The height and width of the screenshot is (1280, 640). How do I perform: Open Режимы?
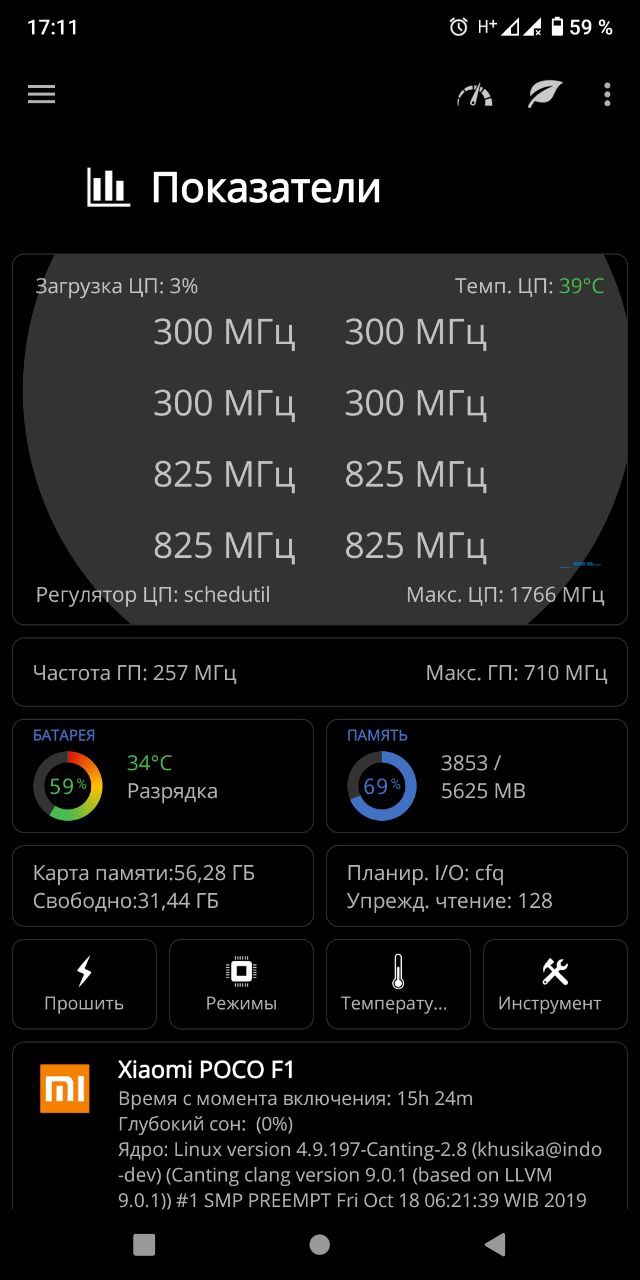(241, 984)
